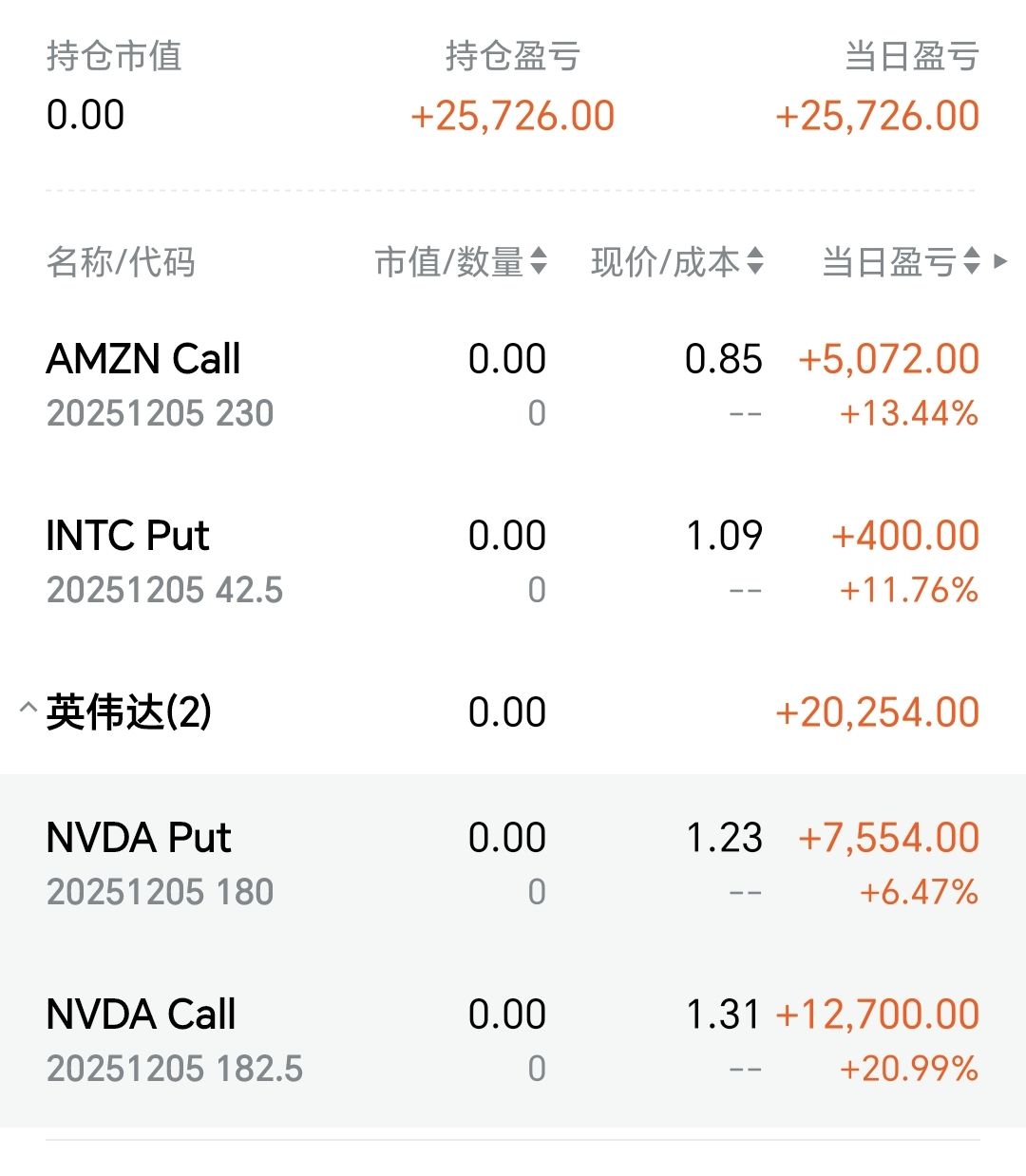1026x1176 pixels.
Task: Sort holdings by 市值/数量 column
Action: [x=462, y=261]
